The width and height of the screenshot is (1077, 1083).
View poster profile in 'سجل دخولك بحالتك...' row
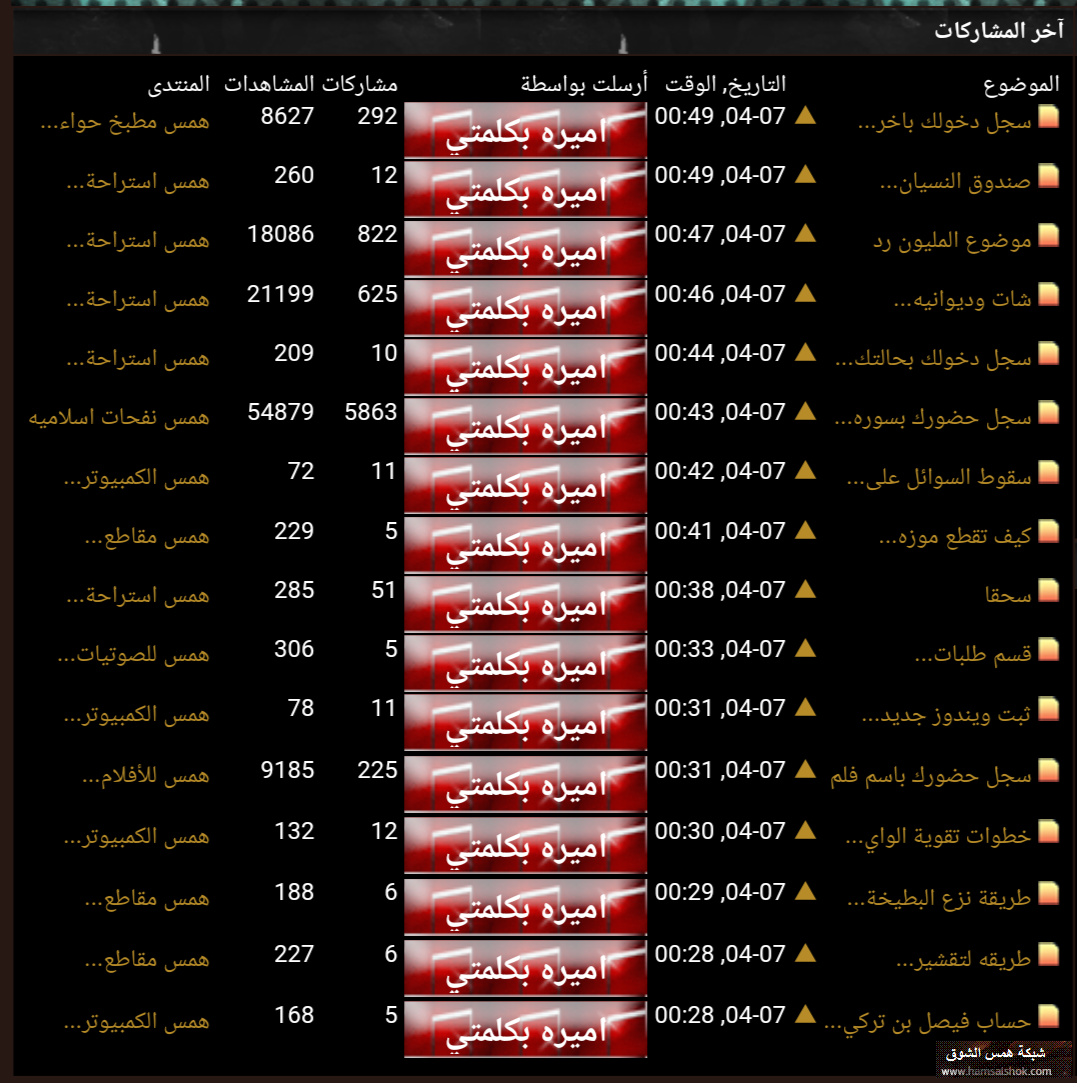click(525, 366)
